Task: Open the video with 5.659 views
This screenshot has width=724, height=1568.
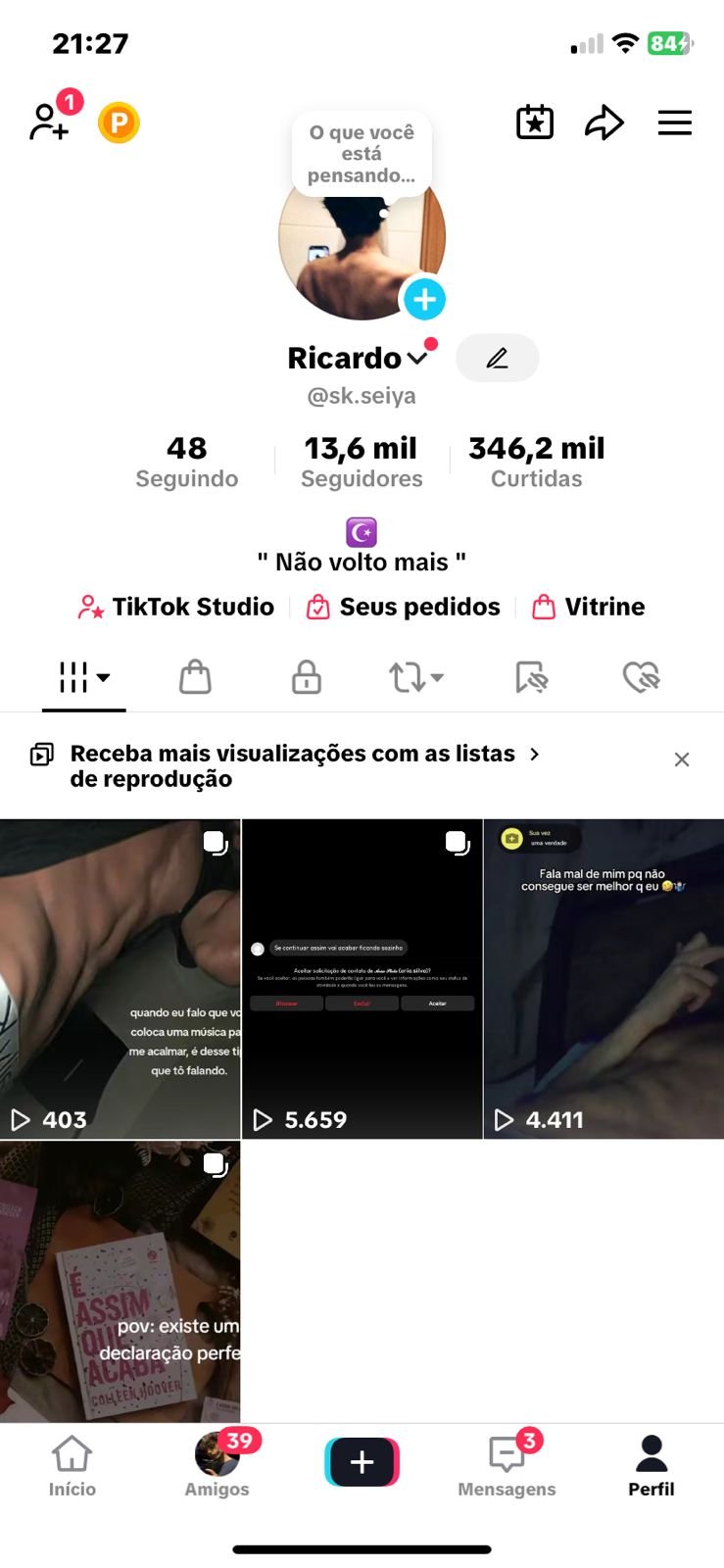Action: (x=362, y=978)
